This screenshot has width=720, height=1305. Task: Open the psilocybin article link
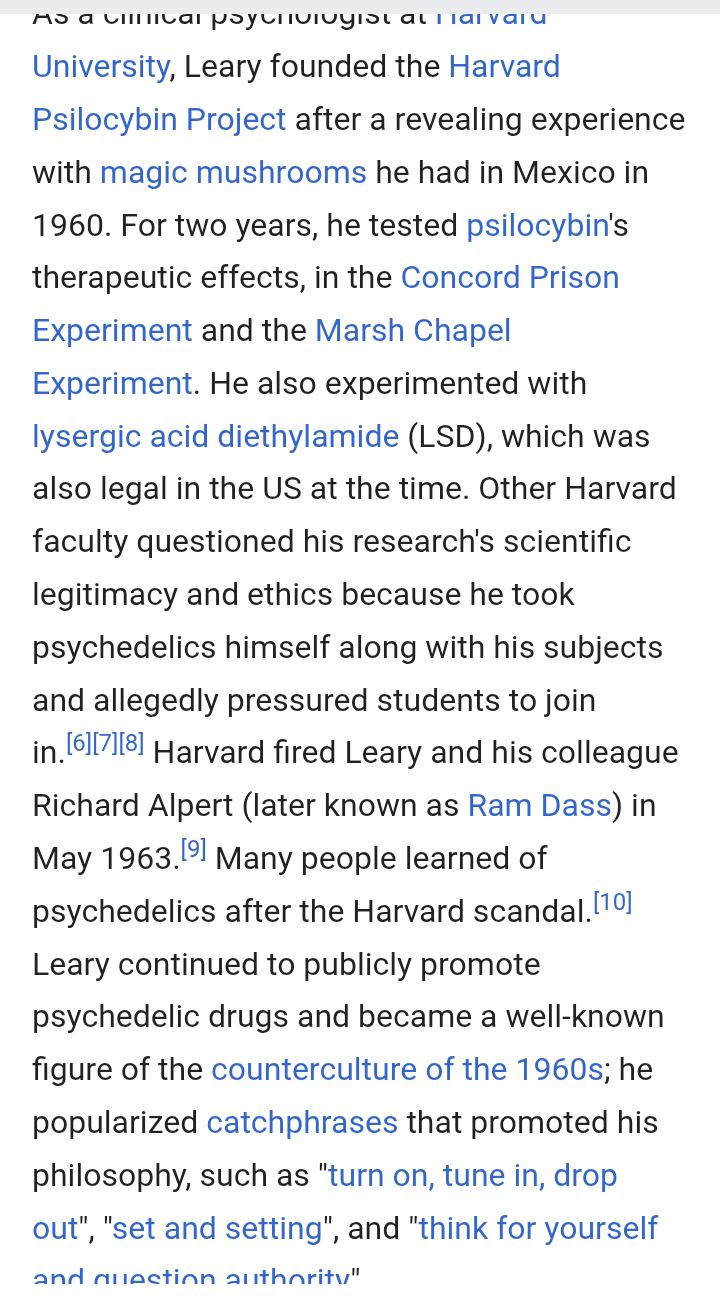point(538,226)
